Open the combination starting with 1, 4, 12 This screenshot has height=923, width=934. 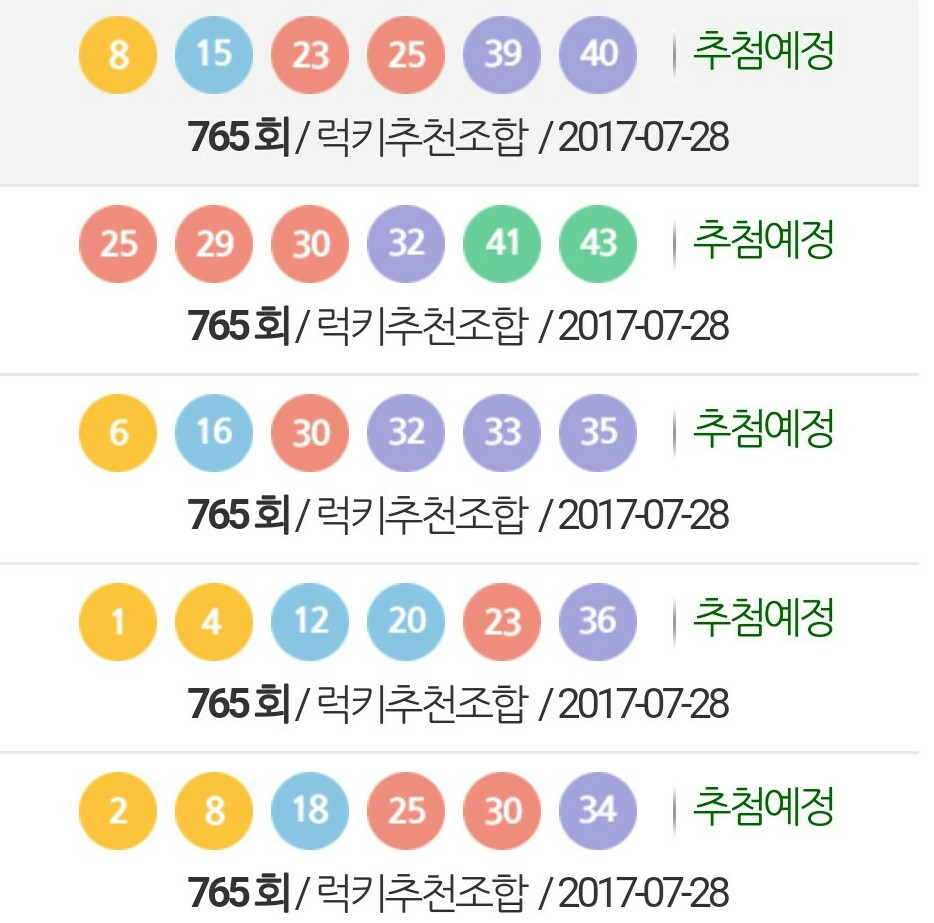458,658
